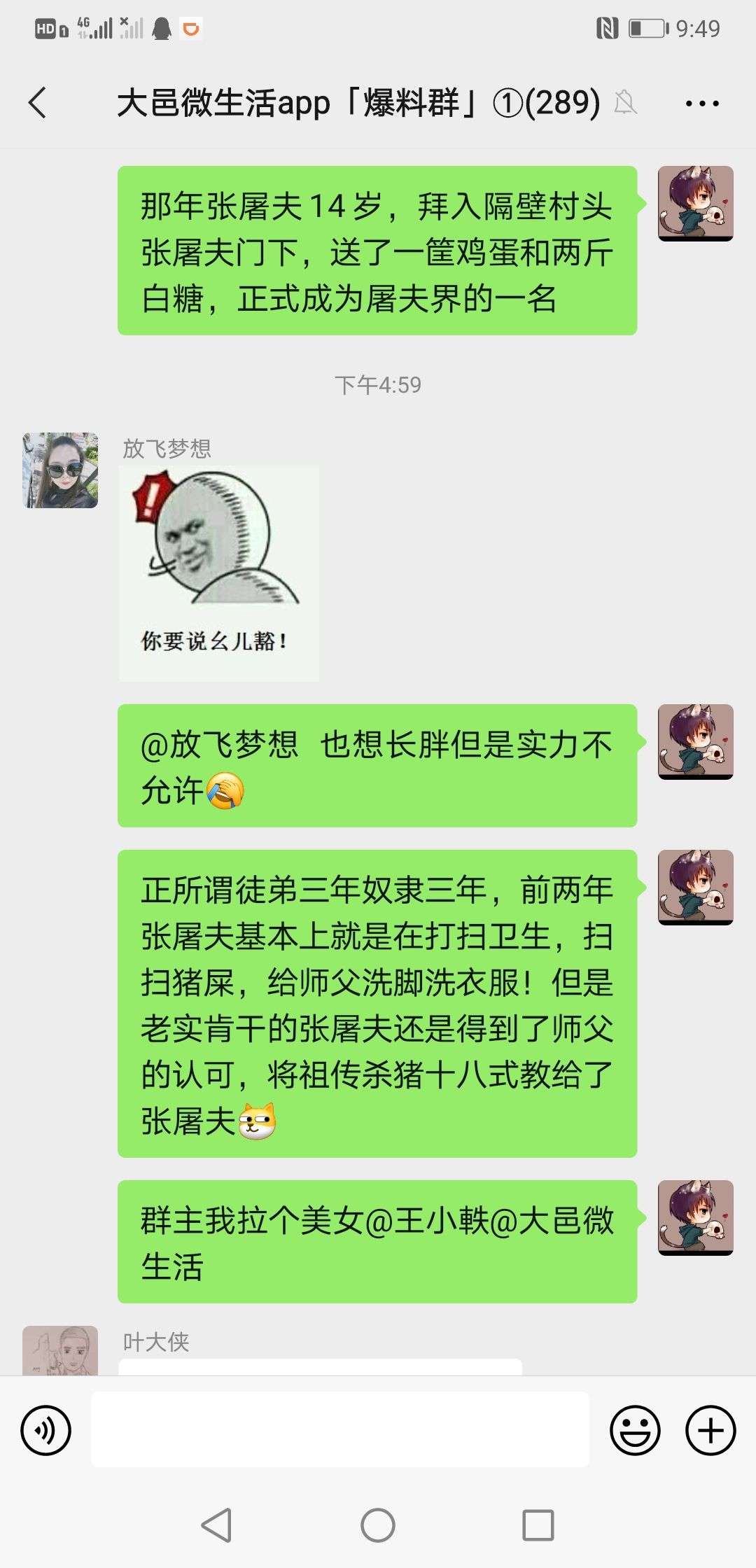Viewport: 756px width, 1568px height.
Task: Tap system home button
Action: 378,1525
